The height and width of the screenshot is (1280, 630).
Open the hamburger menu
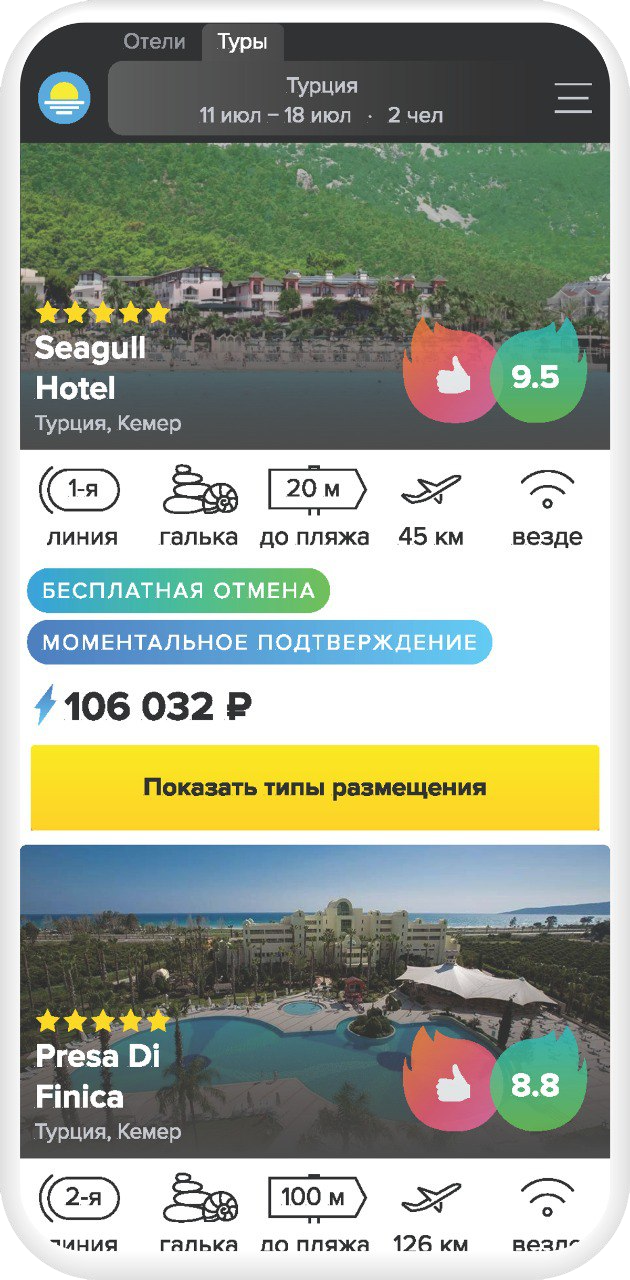[x=573, y=98]
